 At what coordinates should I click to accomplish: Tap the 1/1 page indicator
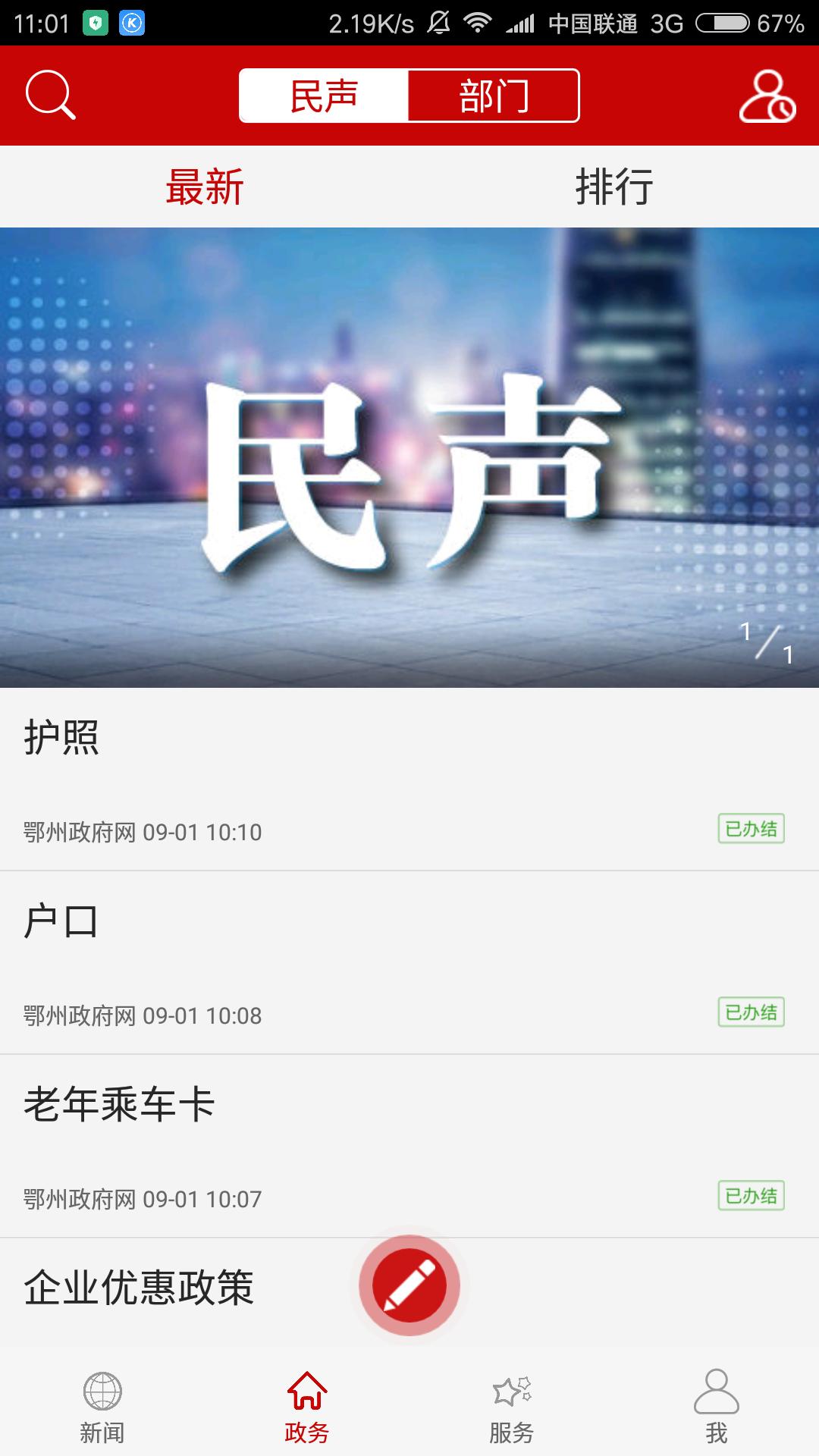click(766, 643)
